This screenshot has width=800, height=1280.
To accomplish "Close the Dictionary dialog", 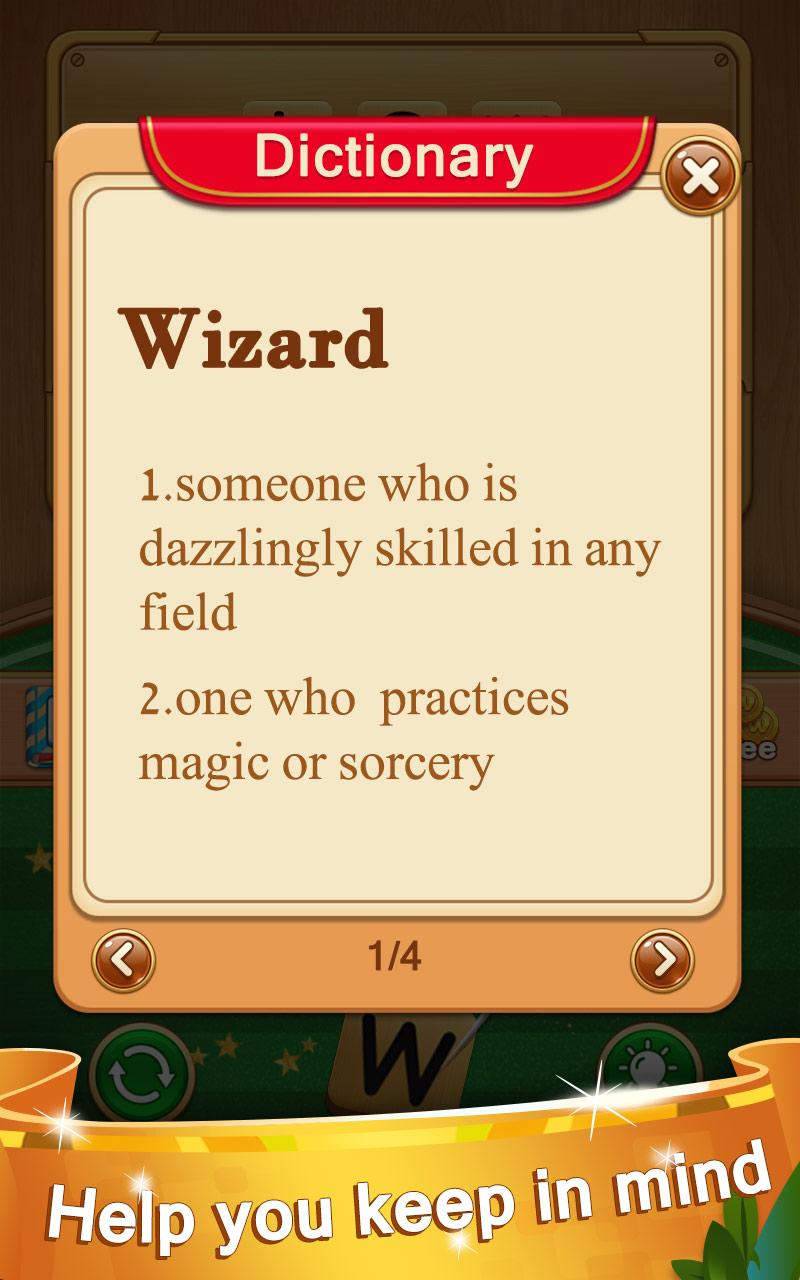I will point(701,177).
